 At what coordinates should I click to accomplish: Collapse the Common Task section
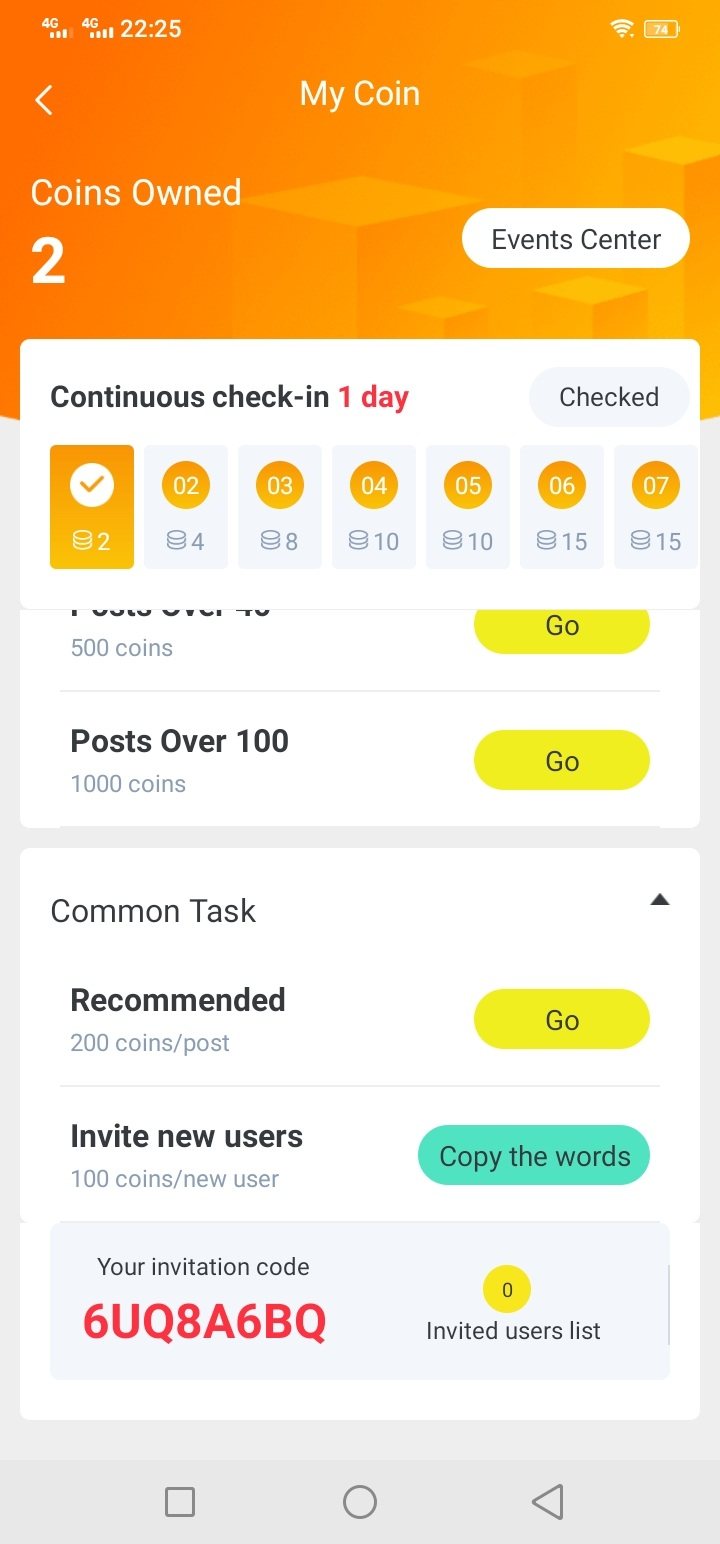tap(659, 900)
